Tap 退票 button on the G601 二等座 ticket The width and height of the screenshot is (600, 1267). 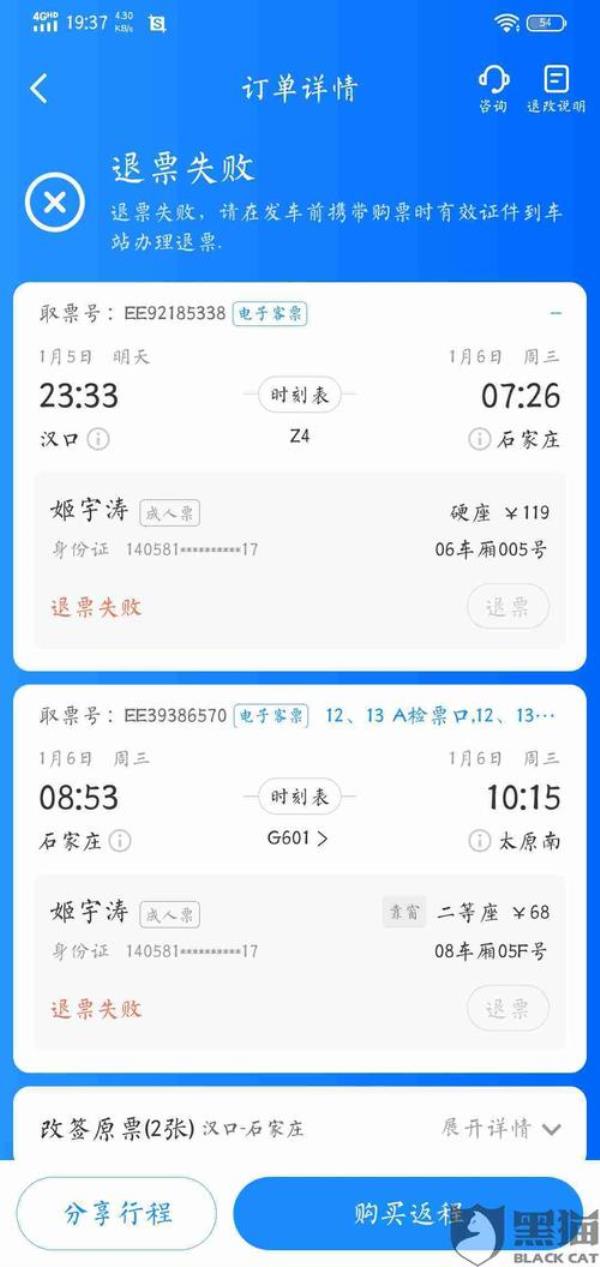coord(508,1009)
